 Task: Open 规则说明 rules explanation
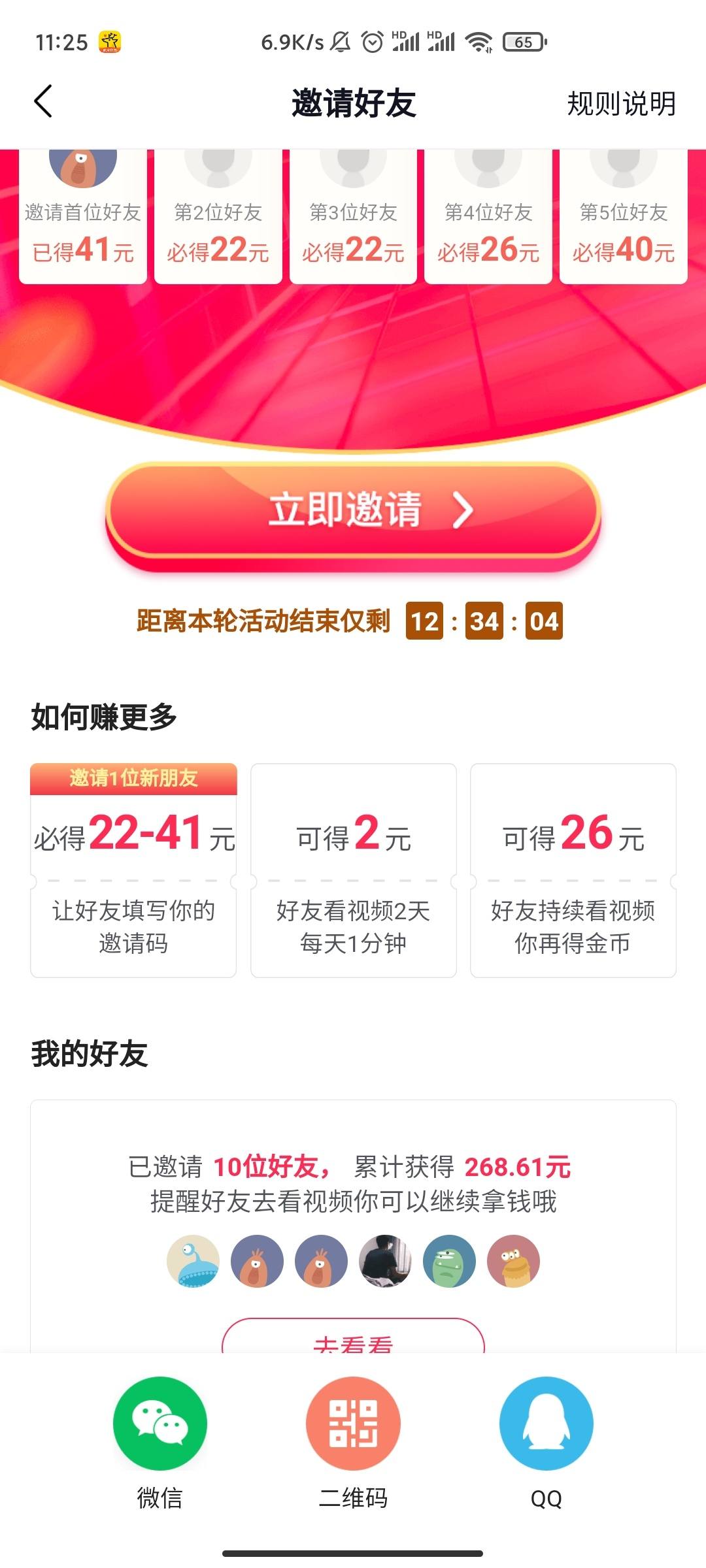pos(621,103)
